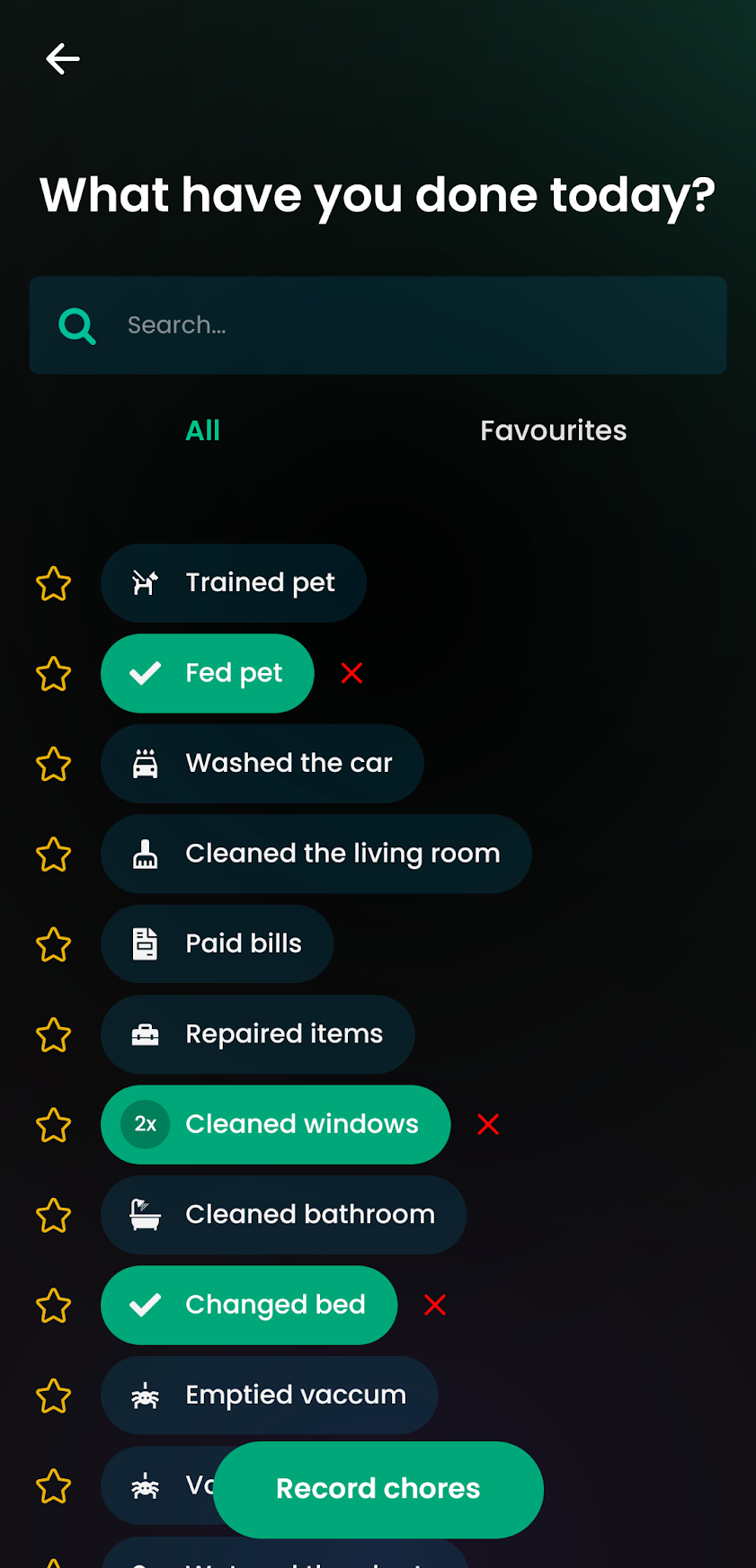Star the Cleaned windows chore
The height and width of the screenshot is (1568, 756).
point(53,1125)
